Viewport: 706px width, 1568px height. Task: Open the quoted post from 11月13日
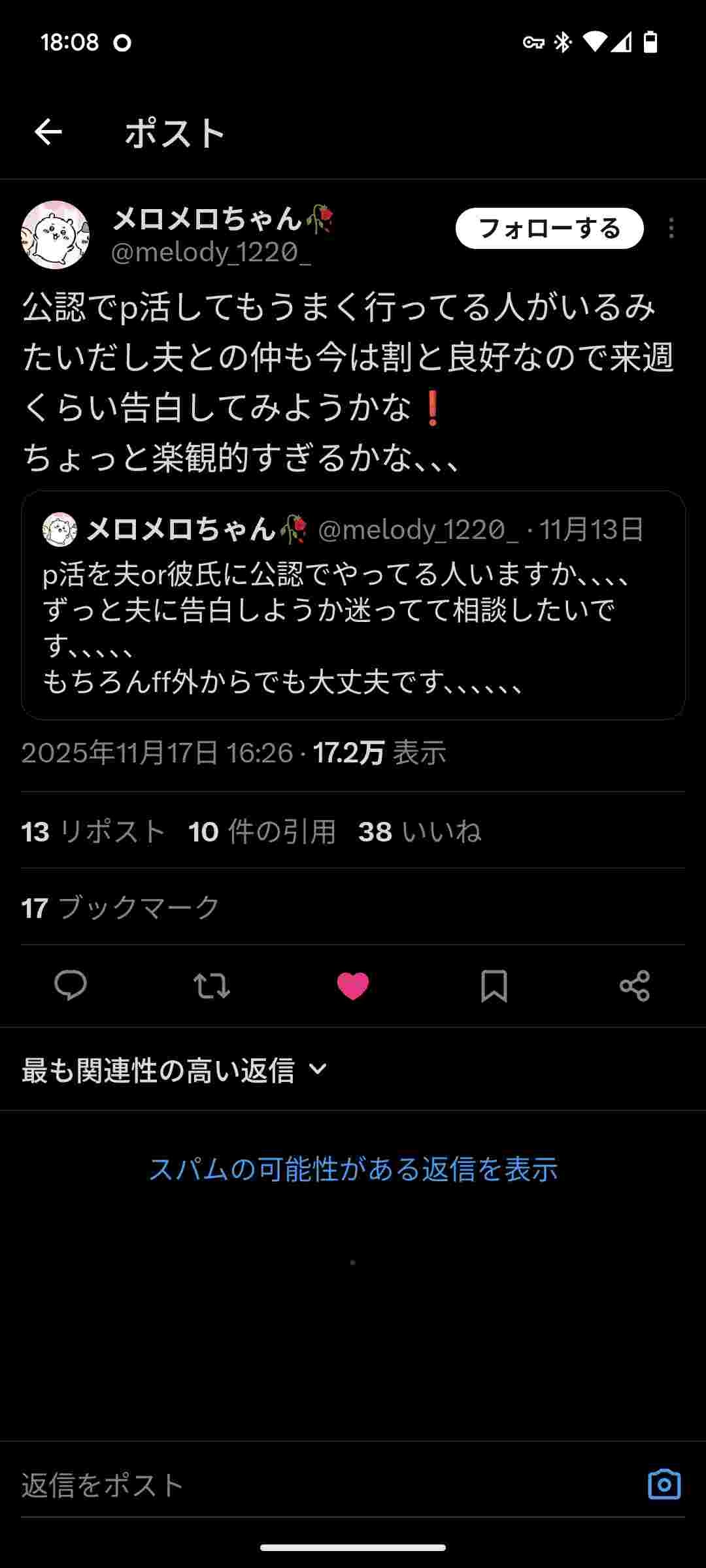[x=353, y=627]
